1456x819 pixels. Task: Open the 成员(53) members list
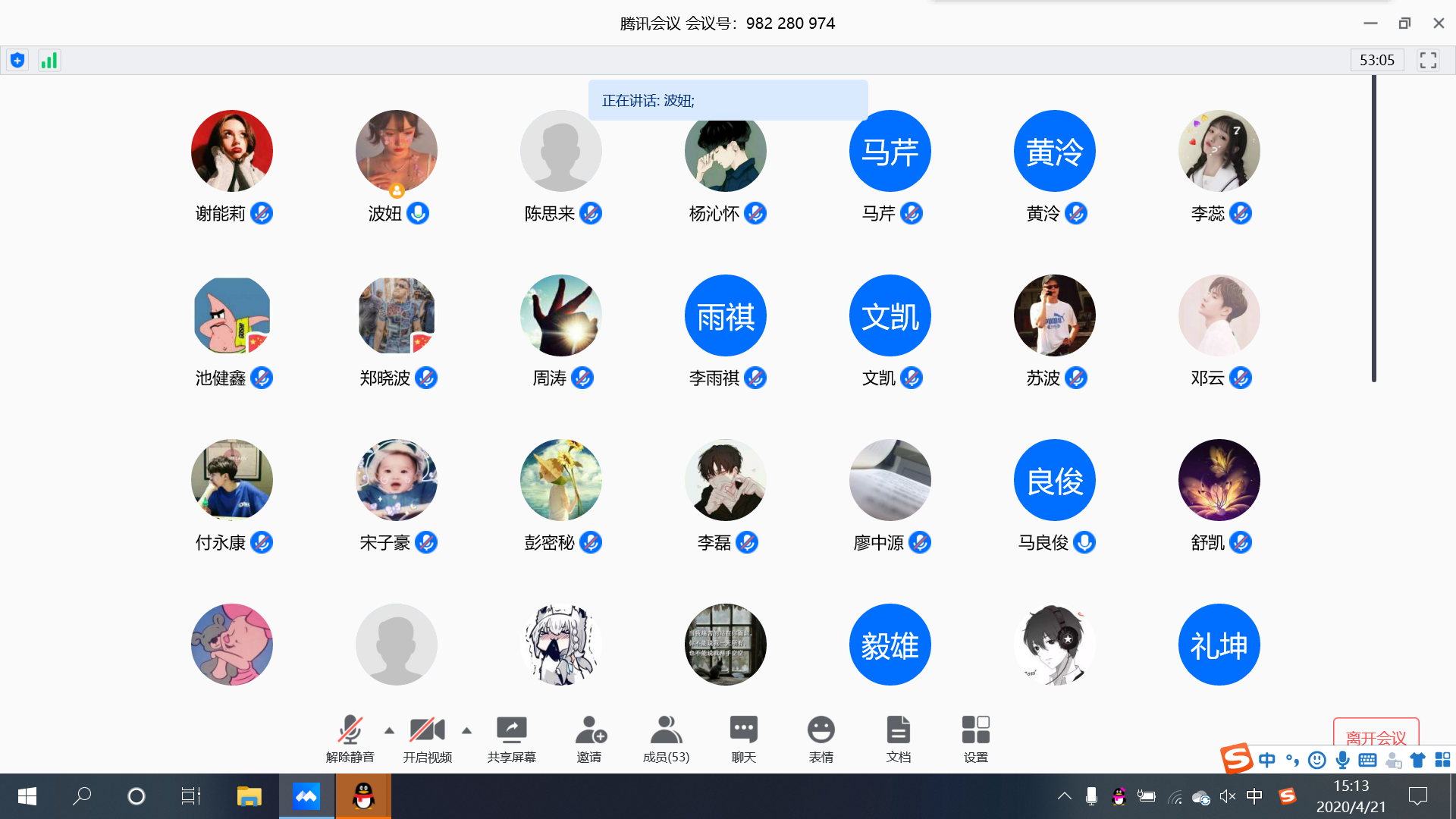tap(666, 737)
